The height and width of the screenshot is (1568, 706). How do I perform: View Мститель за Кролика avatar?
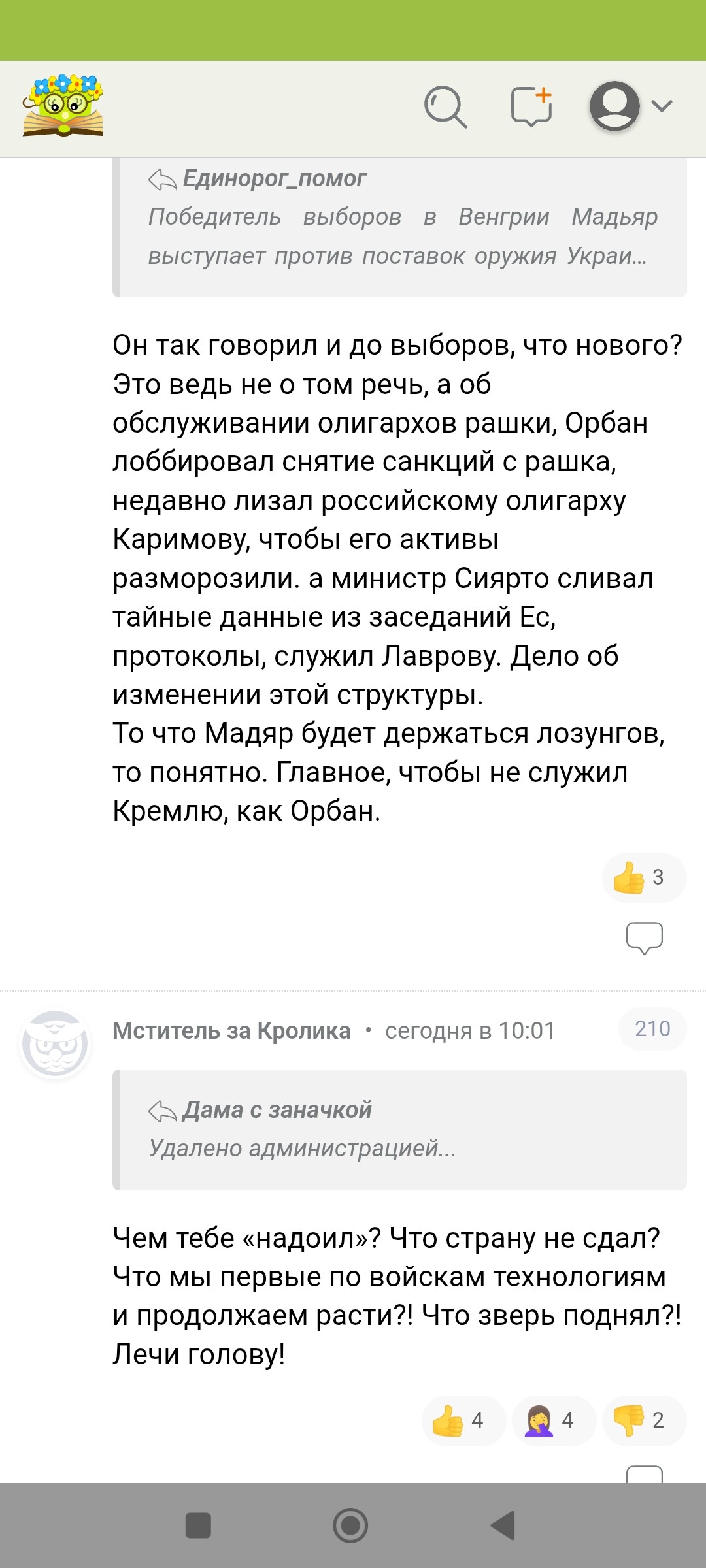tap(56, 1043)
